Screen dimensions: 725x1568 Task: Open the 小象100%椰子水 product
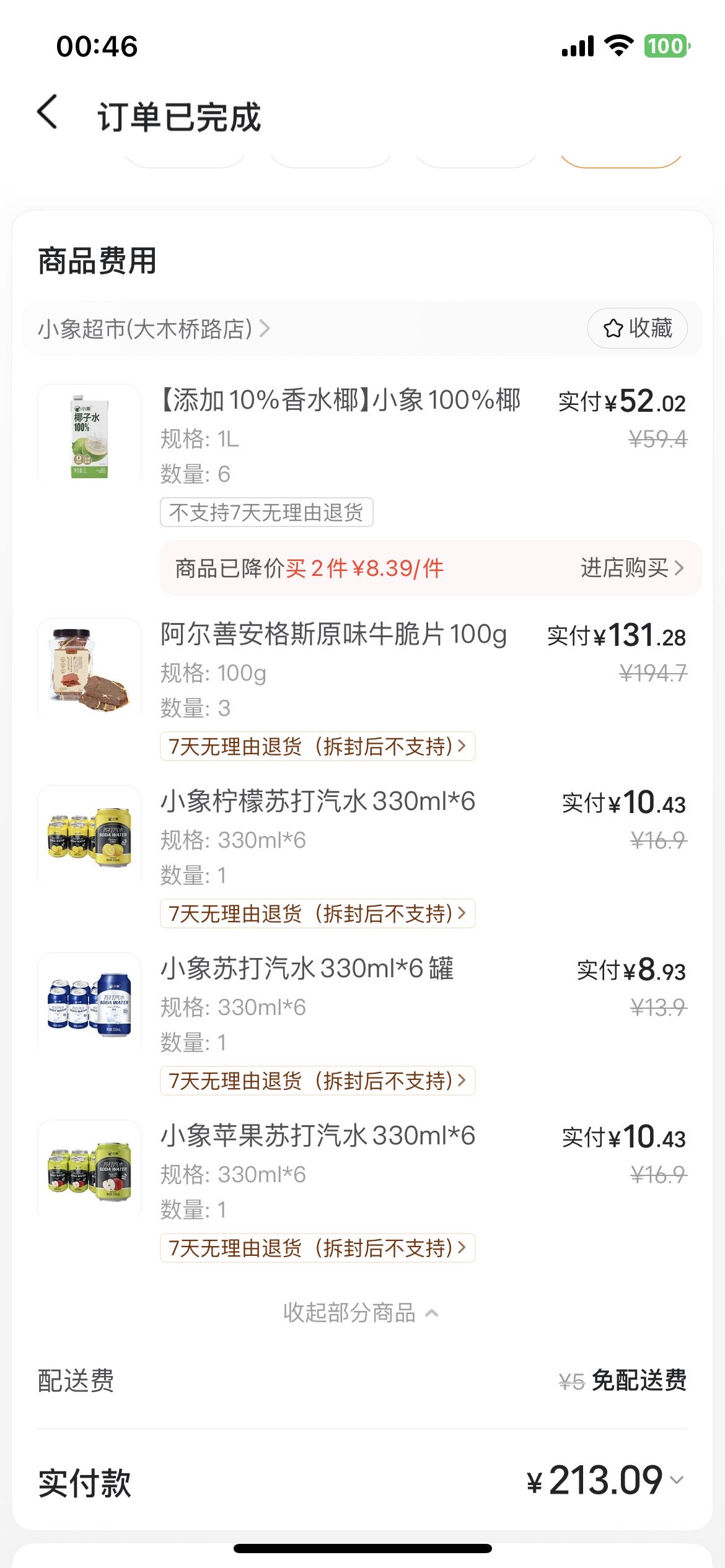[x=340, y=400]
